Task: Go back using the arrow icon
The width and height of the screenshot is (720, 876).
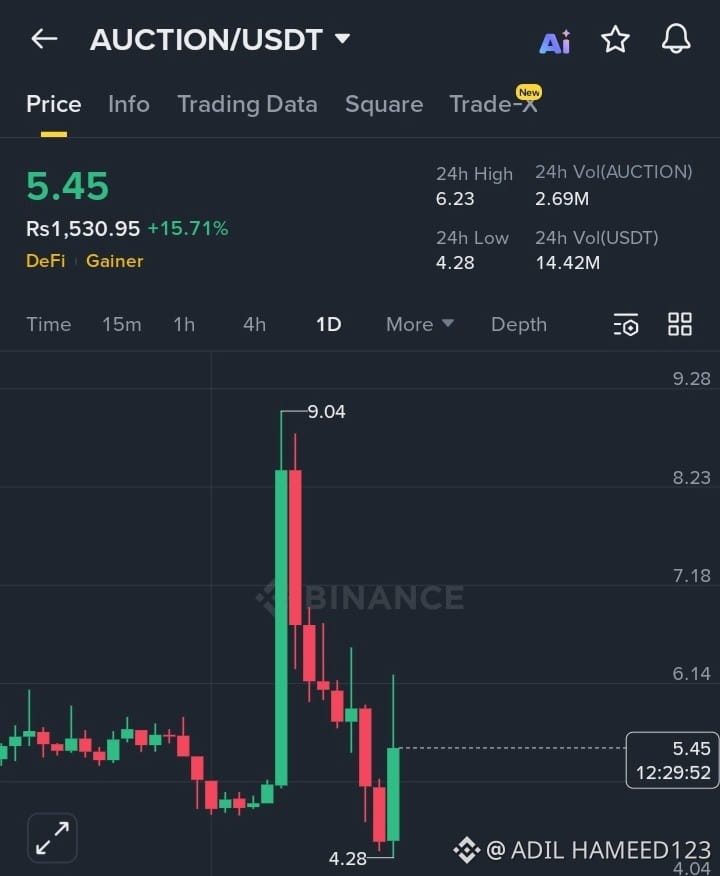Action: (44, 39)
